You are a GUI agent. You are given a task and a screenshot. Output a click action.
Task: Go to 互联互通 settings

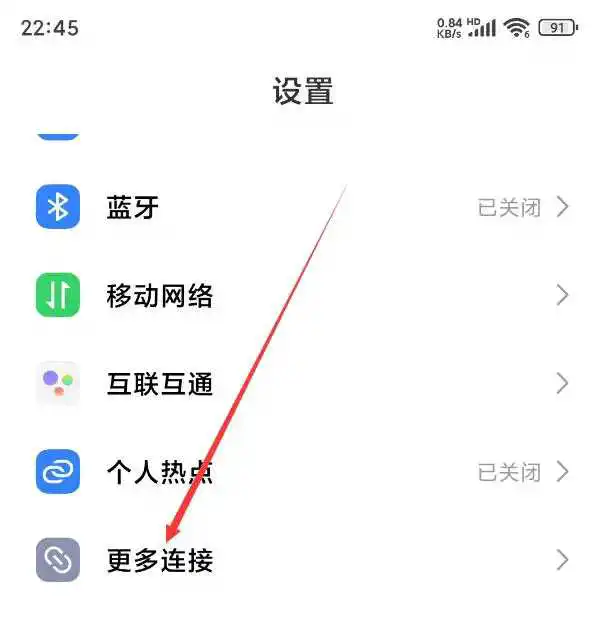[160, 383]
